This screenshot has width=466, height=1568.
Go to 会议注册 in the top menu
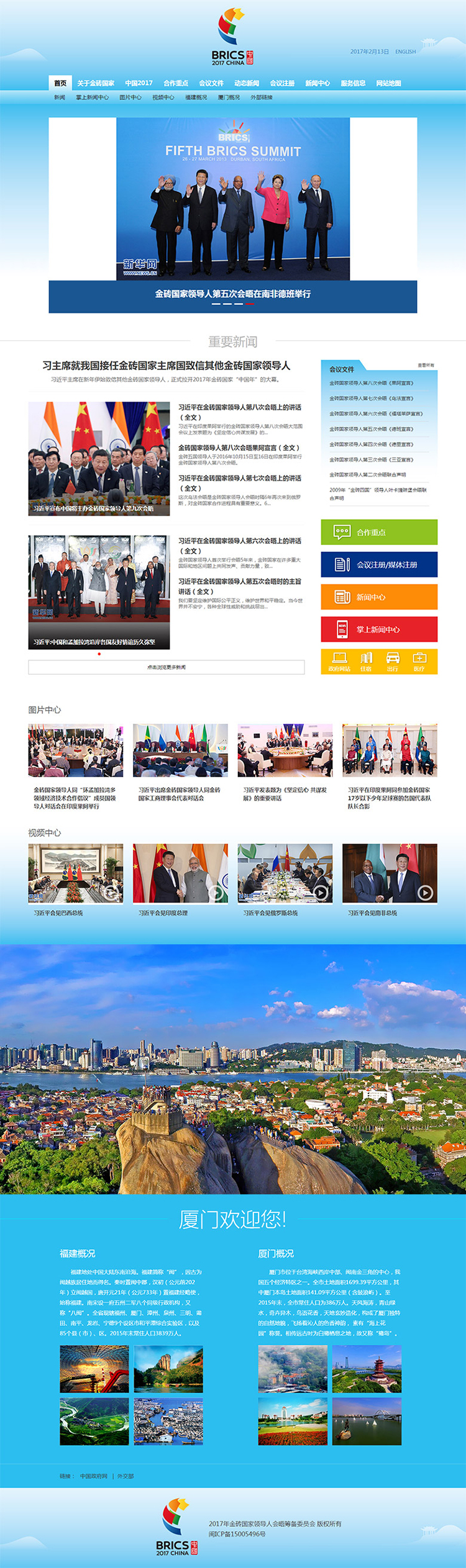click(282, 83)
